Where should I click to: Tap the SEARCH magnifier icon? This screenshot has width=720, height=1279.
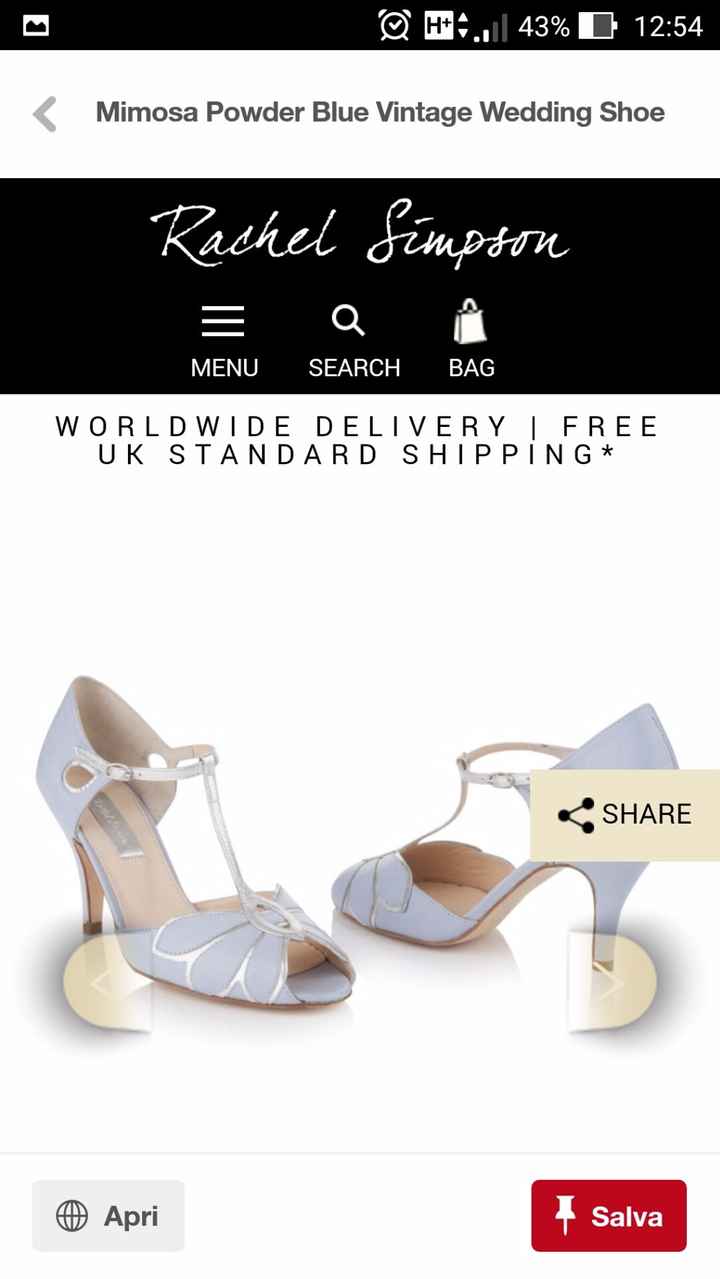click(x=347, y=320)
